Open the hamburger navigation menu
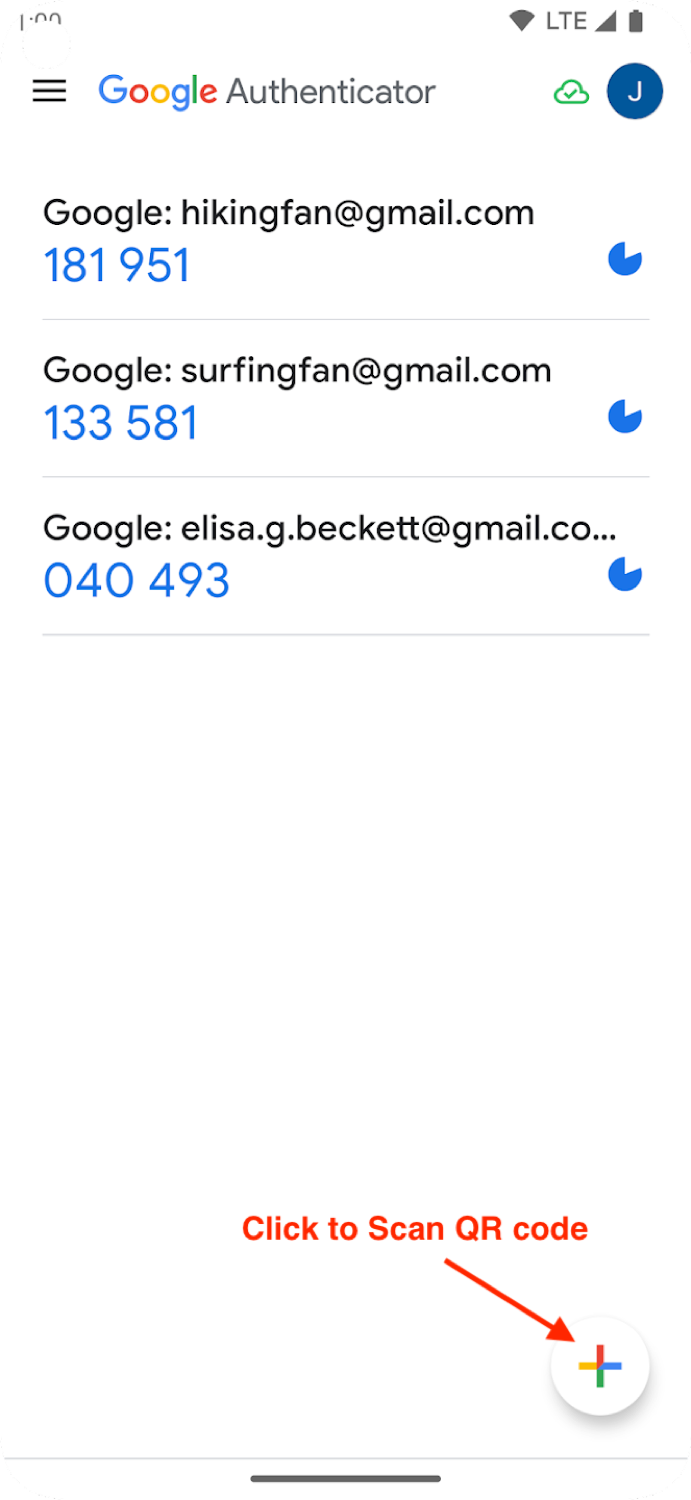Image resolution: width=691 pixels, height=1500 pixels. [49, 91]
